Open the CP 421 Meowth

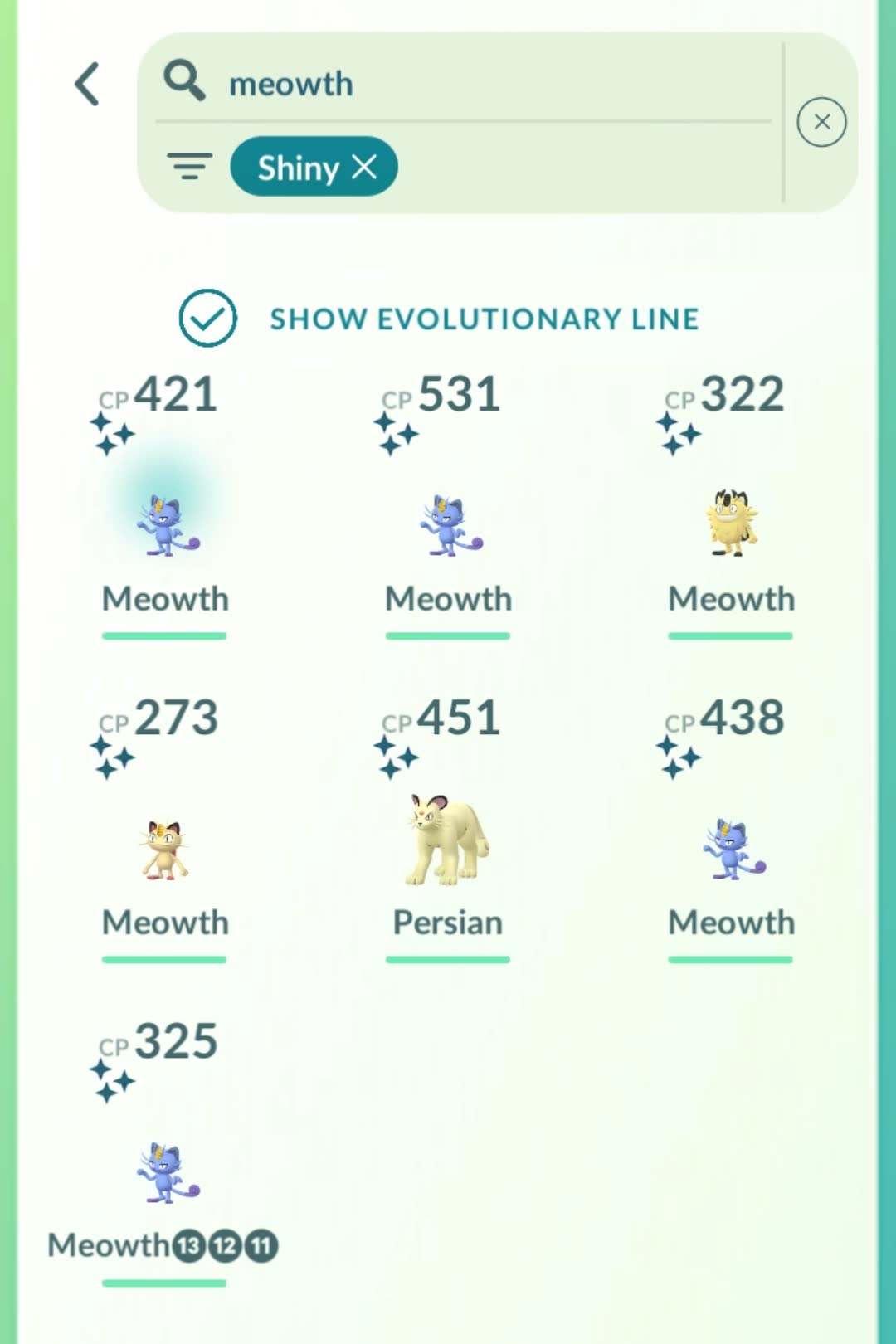tap(166, 524)
